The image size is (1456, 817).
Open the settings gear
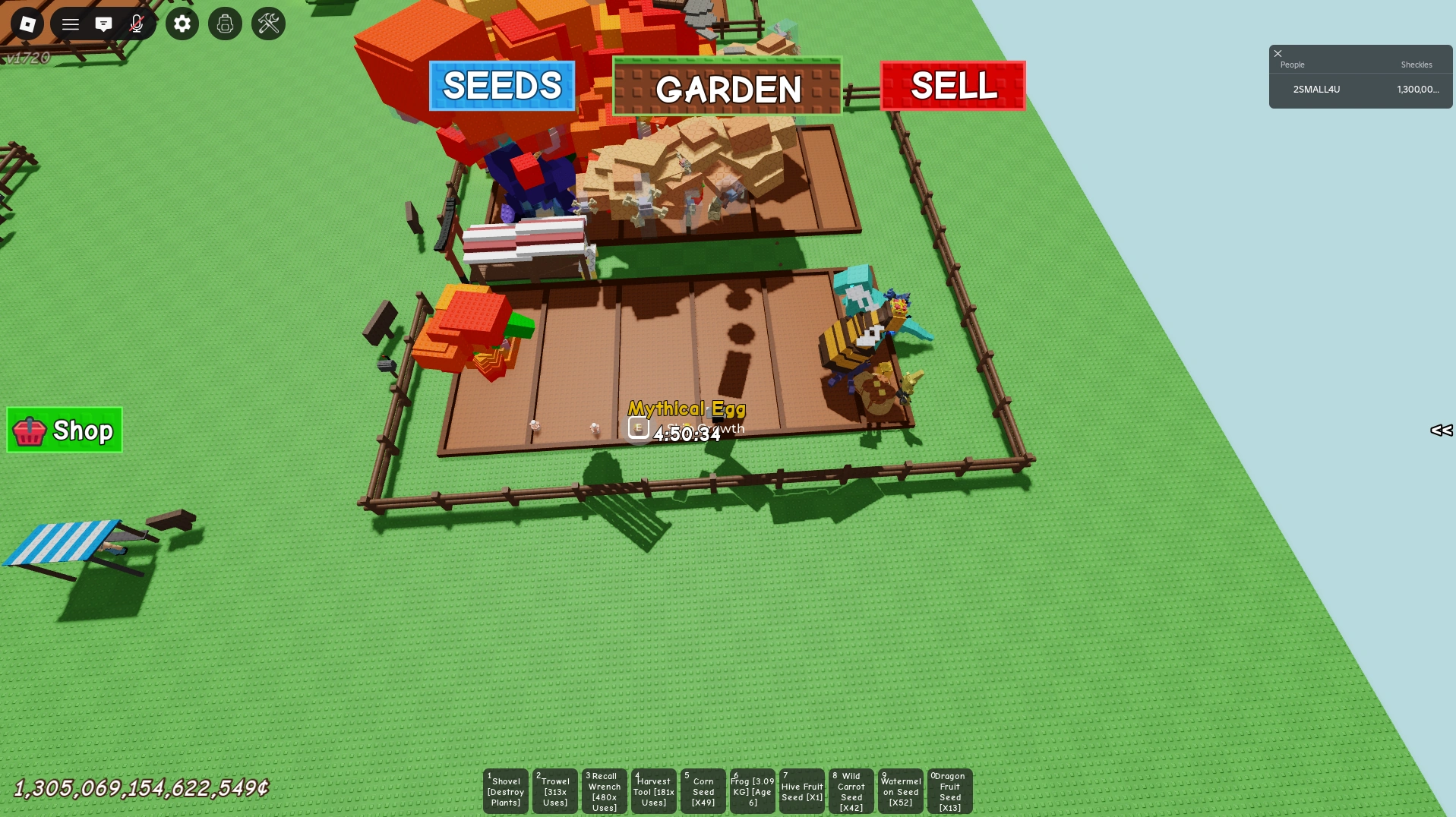point(182,24)
